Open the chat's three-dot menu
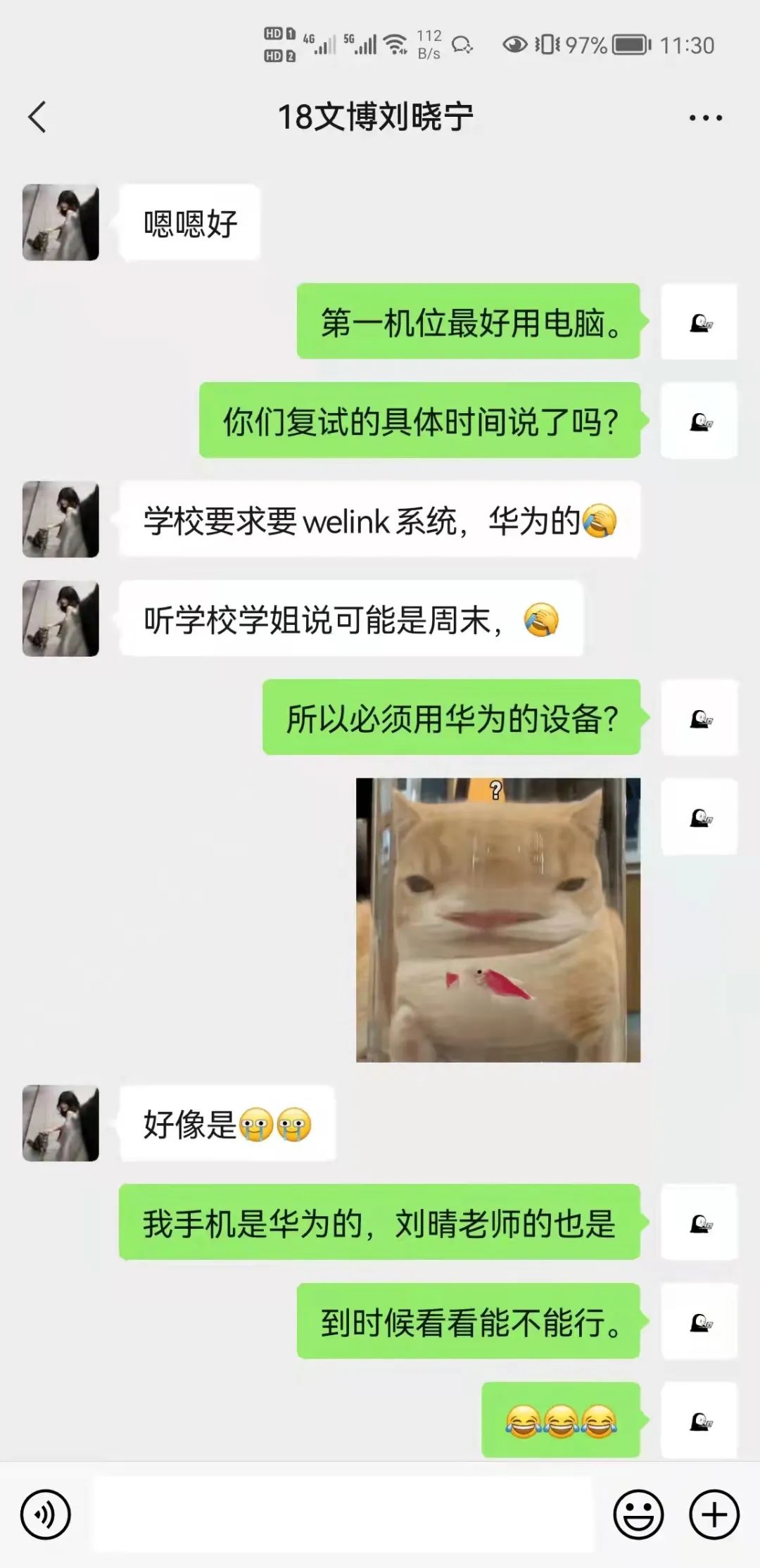 pyautogui.click(x=705, y=118)
